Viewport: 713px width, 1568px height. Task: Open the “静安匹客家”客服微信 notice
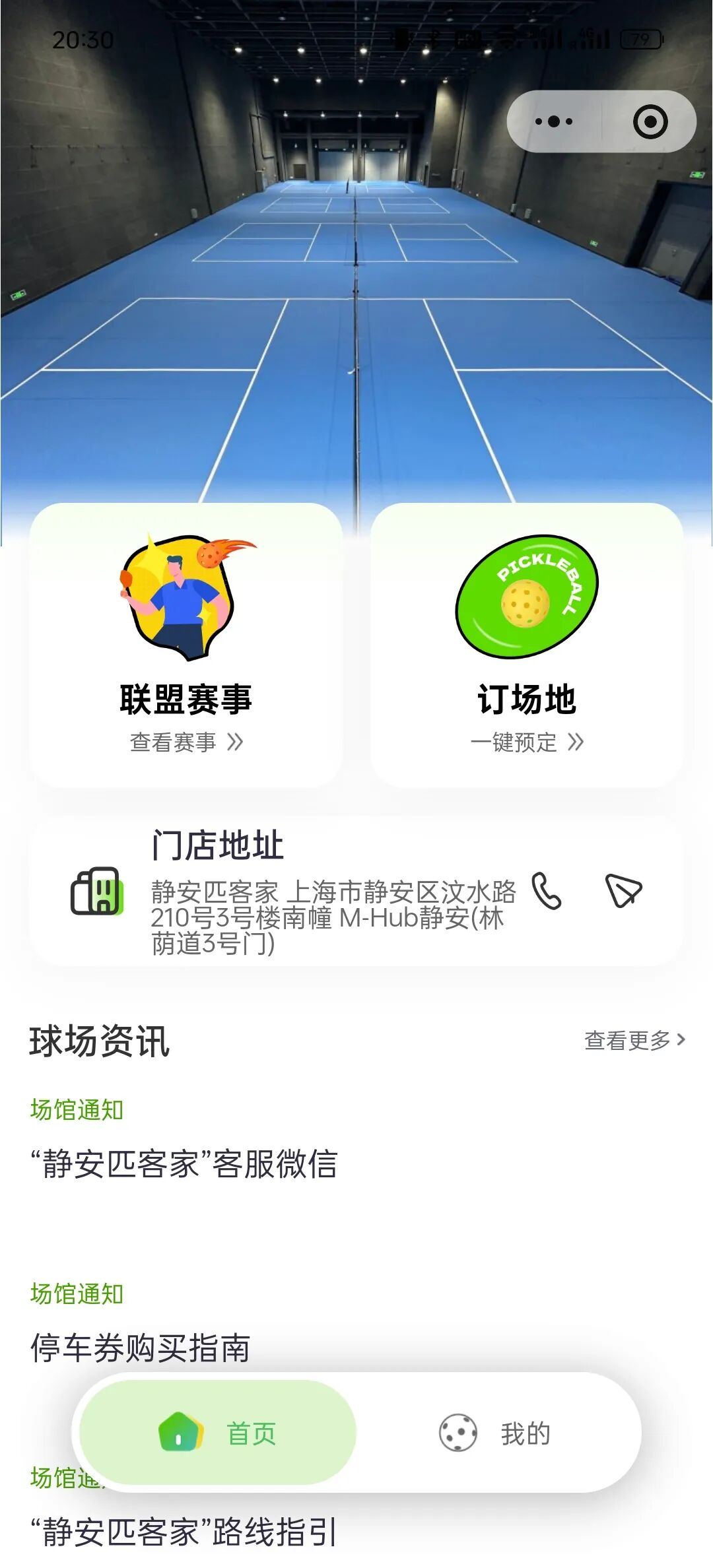pos(184,1163)
